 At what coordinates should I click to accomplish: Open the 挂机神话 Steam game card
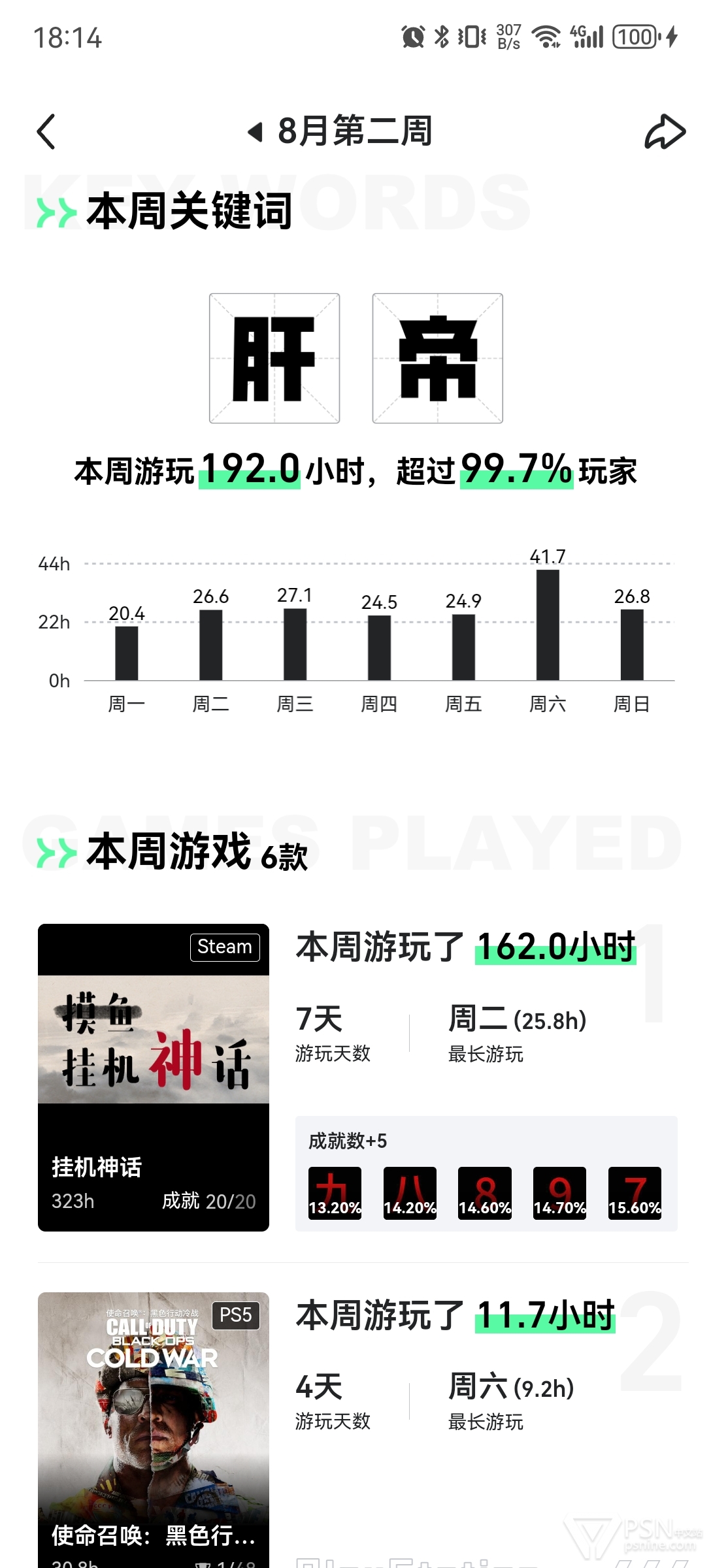154,1077
